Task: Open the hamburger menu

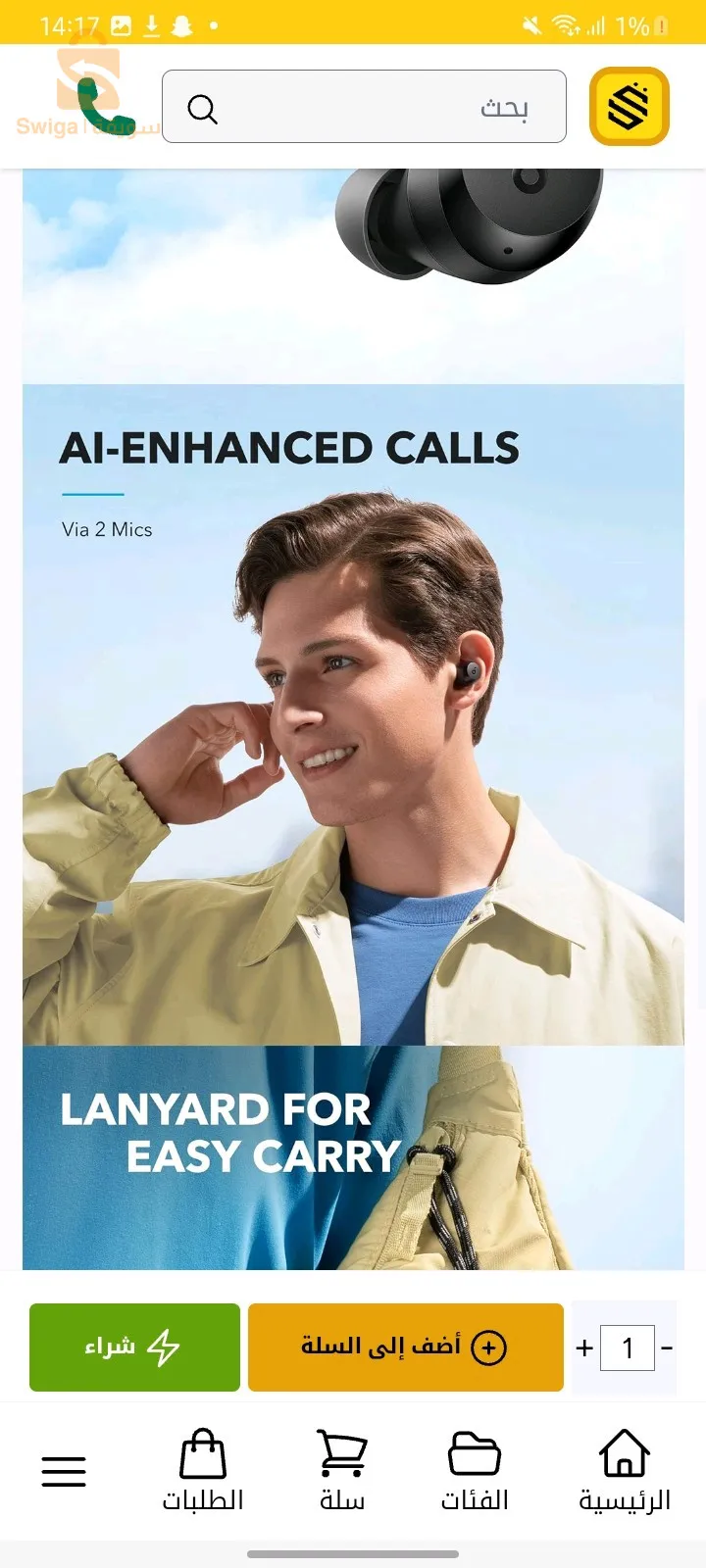Action: coord(64,1471)
